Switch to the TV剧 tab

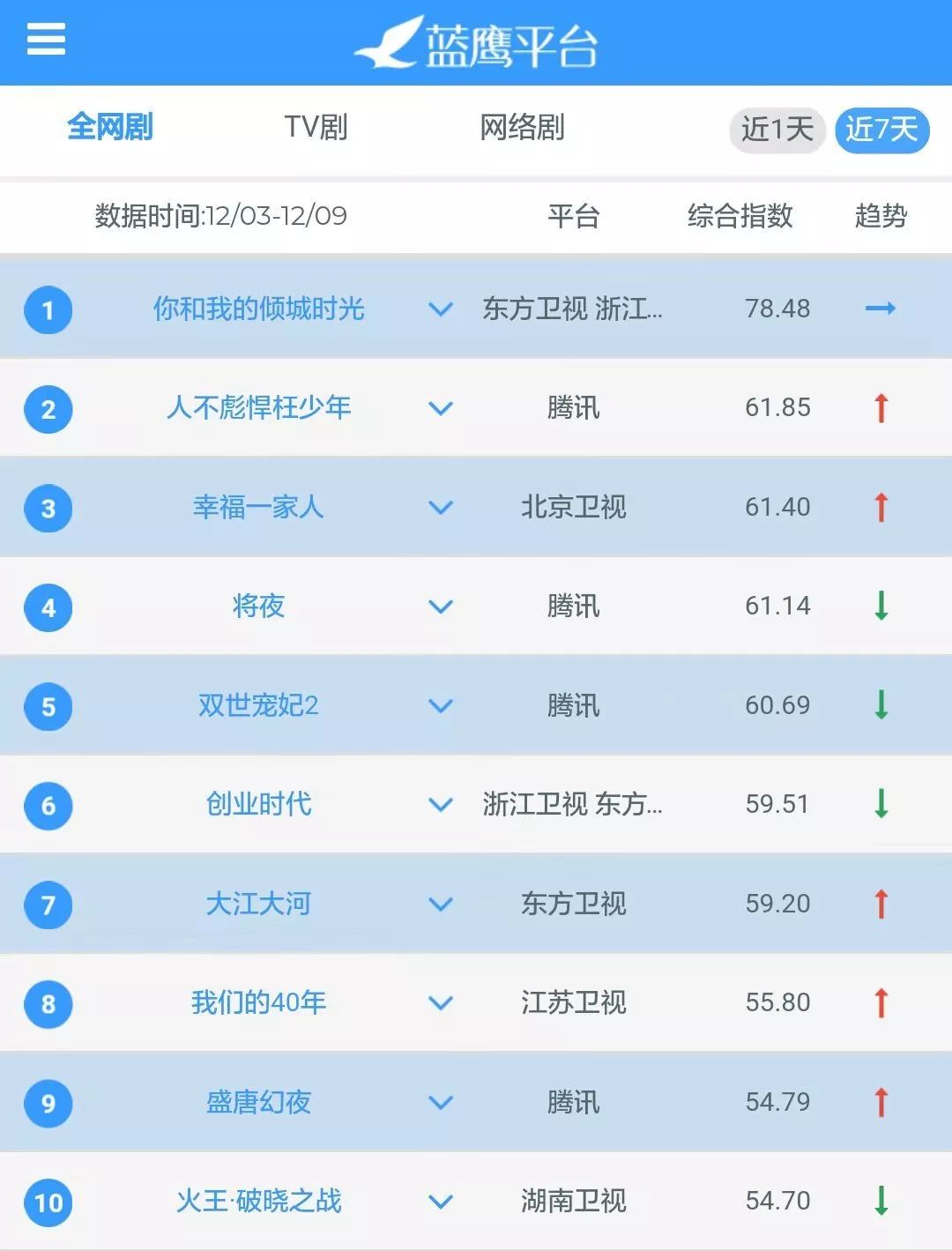316,127
